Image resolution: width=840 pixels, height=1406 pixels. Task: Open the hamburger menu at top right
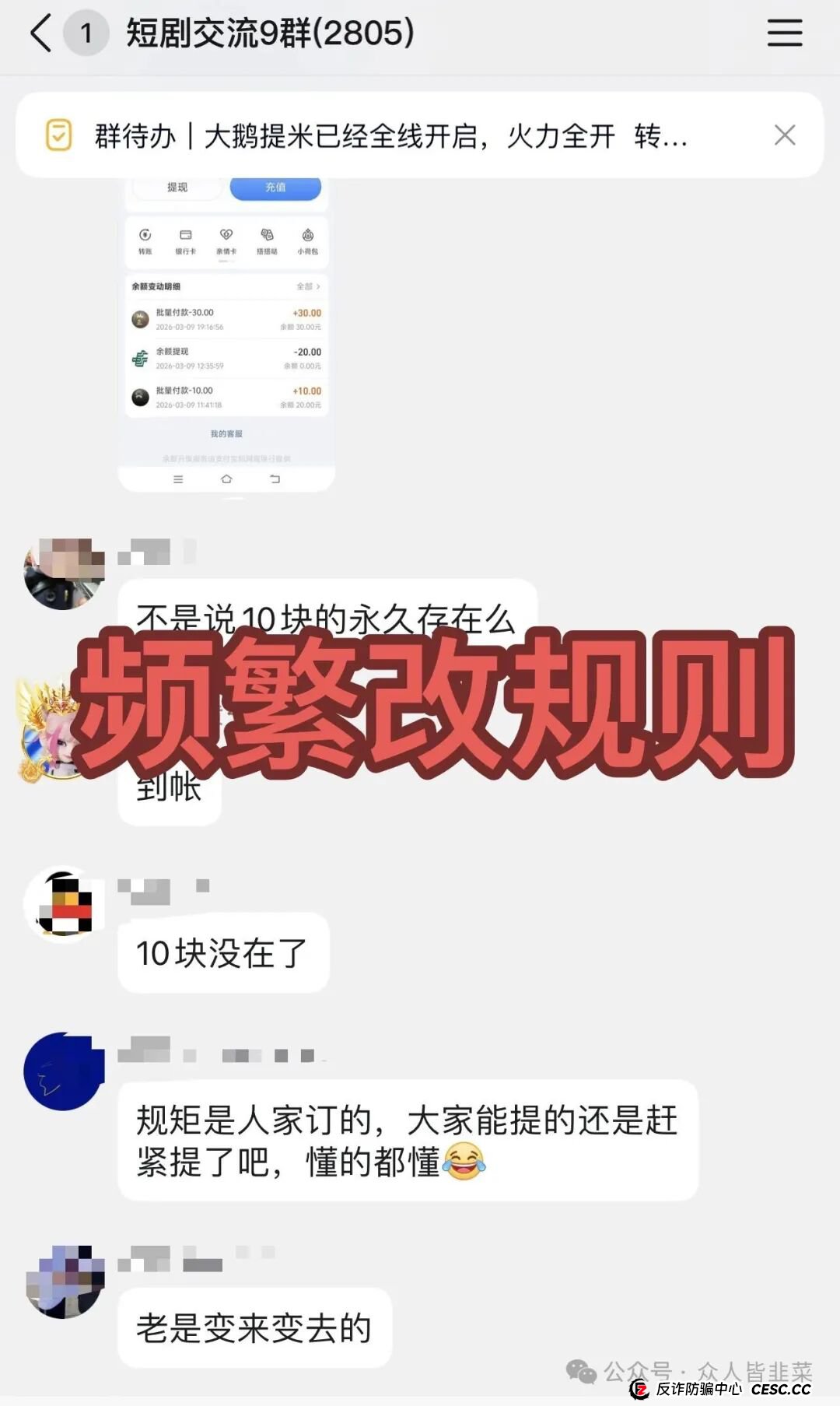point(785,33)
